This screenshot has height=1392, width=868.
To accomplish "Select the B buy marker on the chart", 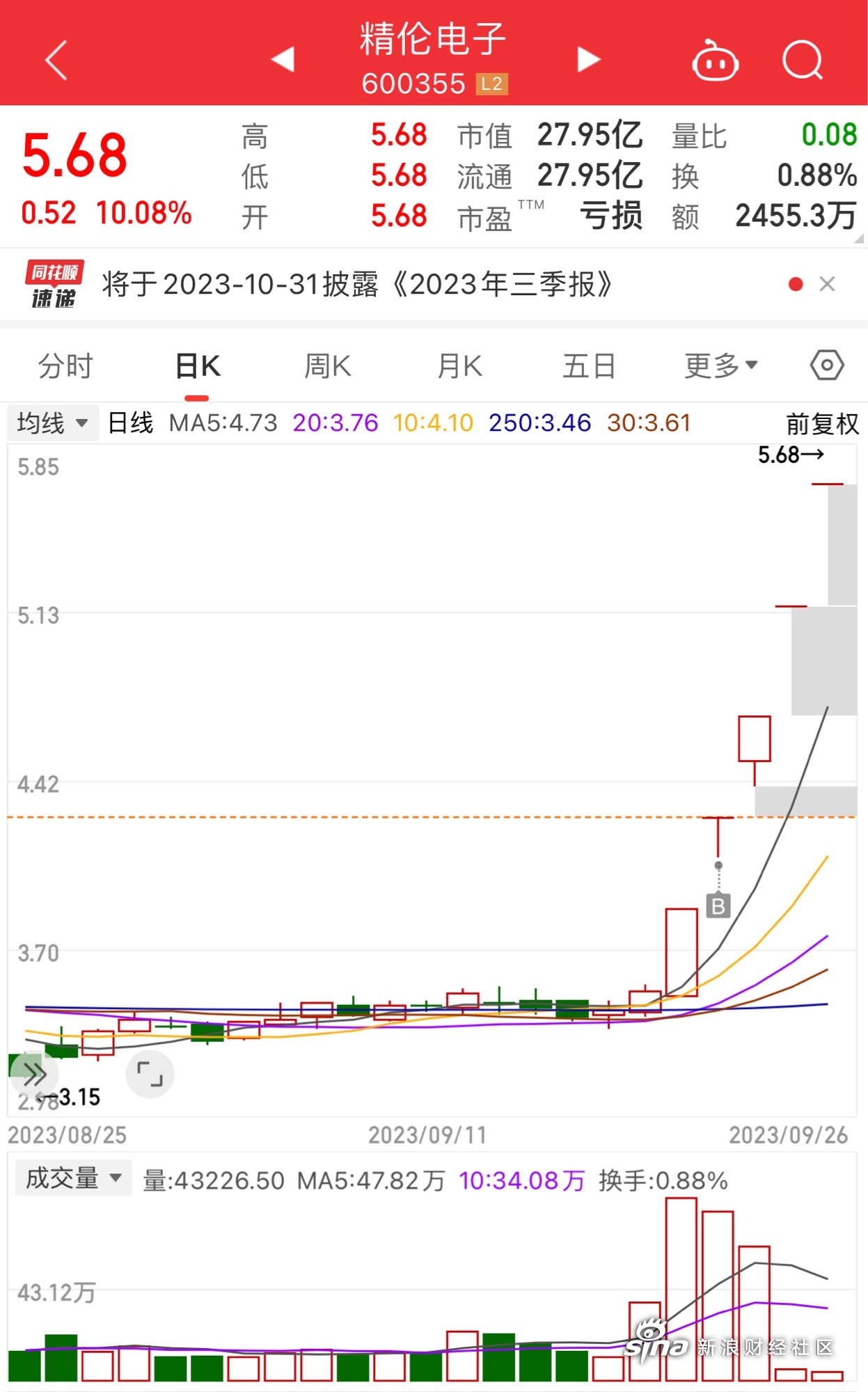I will tap(718, 904).
